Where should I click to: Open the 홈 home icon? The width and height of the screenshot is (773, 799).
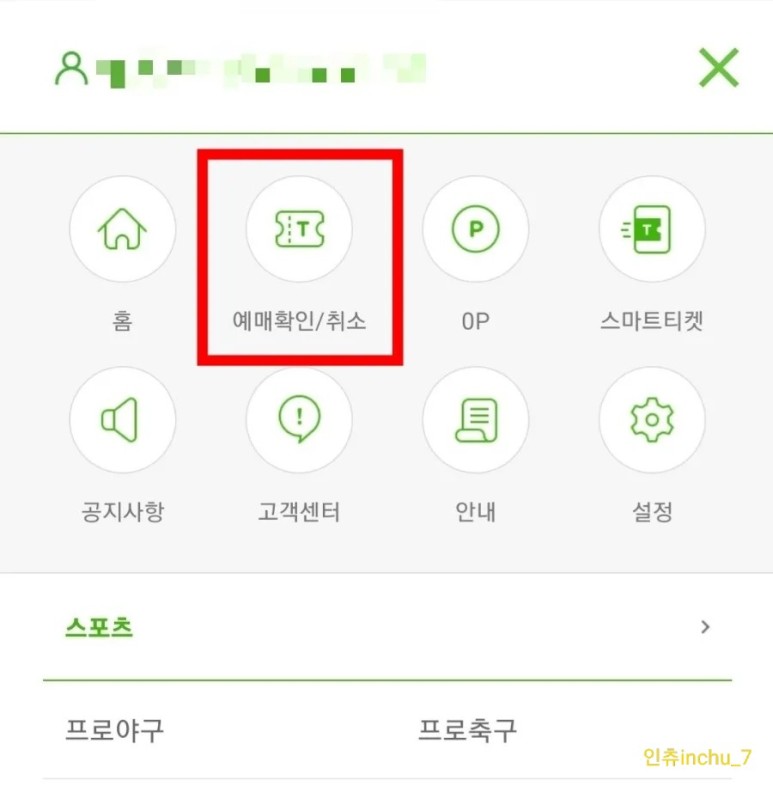coord(123,229)
